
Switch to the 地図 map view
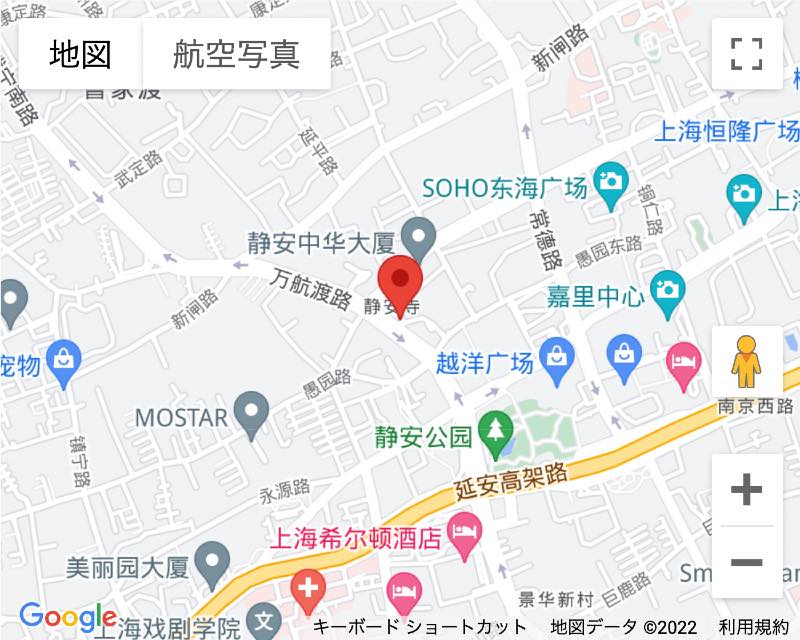pyautogui.click(x=81, y=54)
